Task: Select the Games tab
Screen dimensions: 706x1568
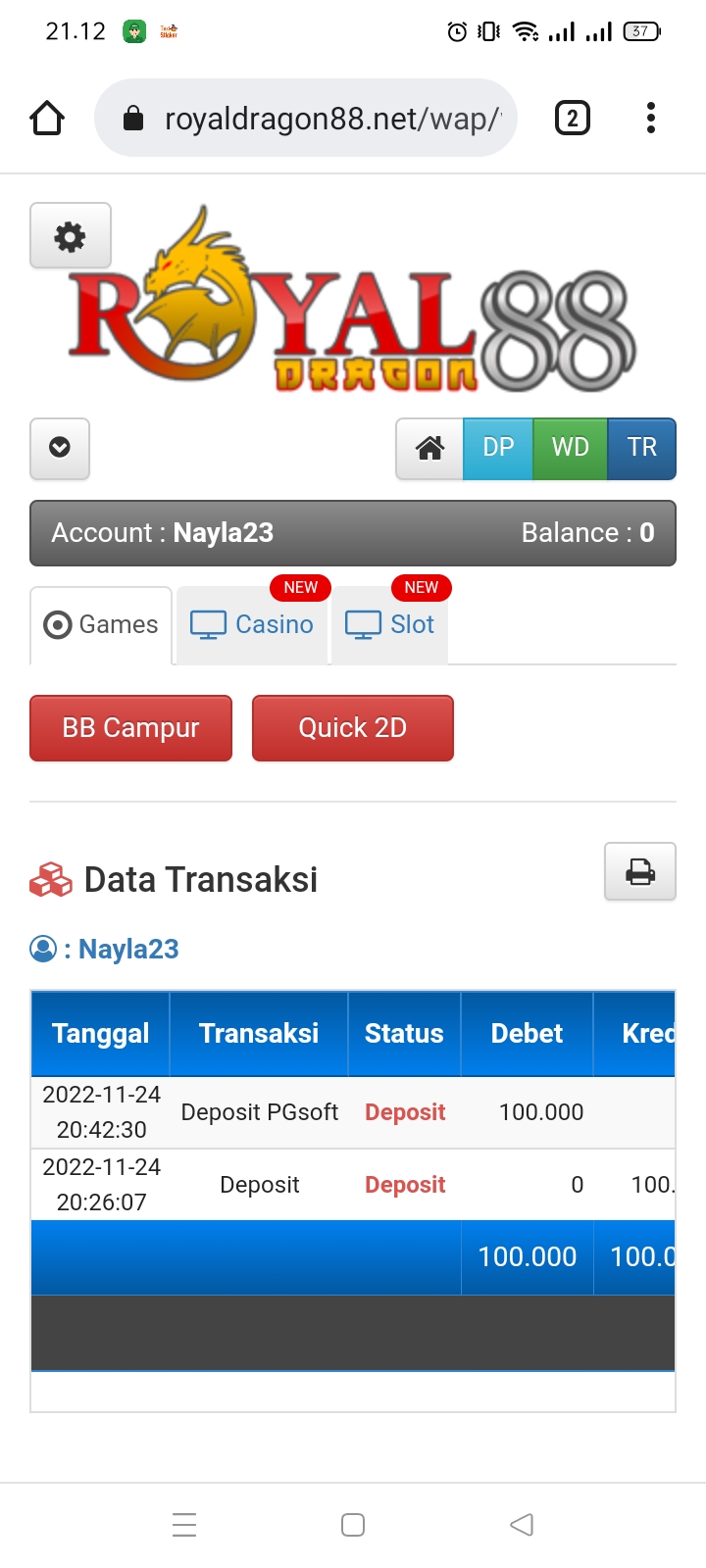Action: (102, 624)
